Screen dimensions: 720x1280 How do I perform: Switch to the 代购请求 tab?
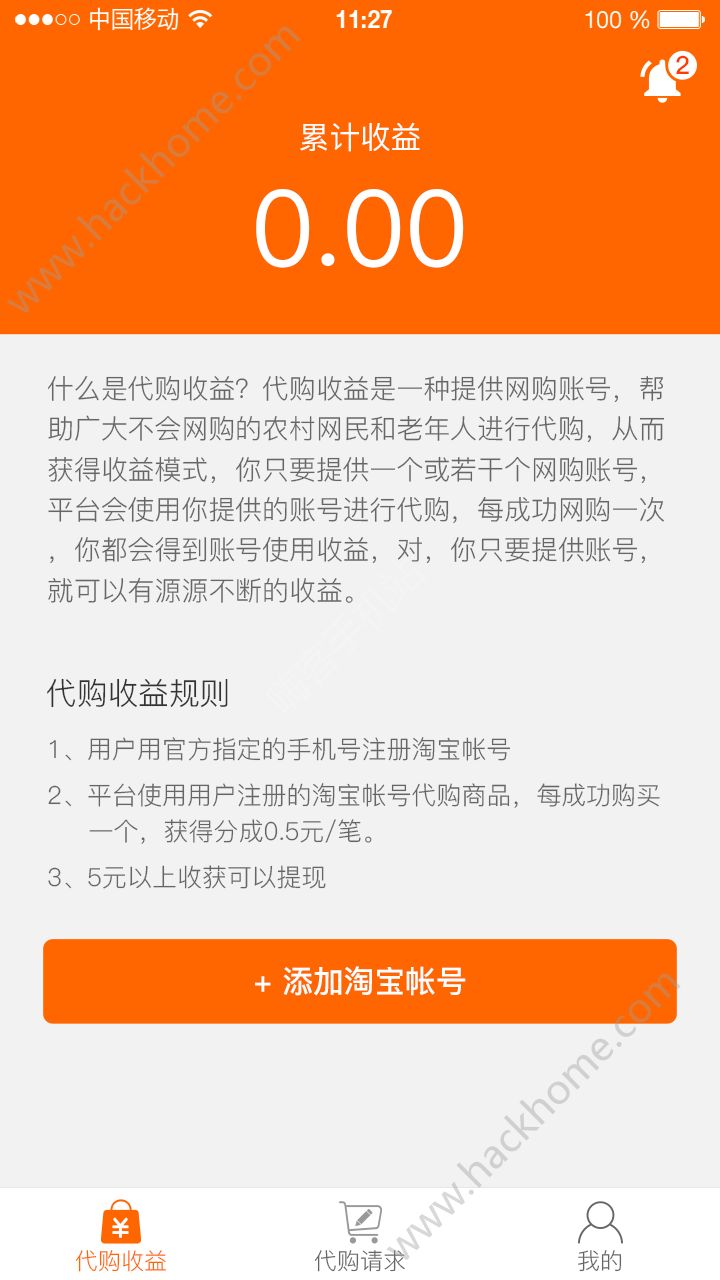pos(360,1236)
